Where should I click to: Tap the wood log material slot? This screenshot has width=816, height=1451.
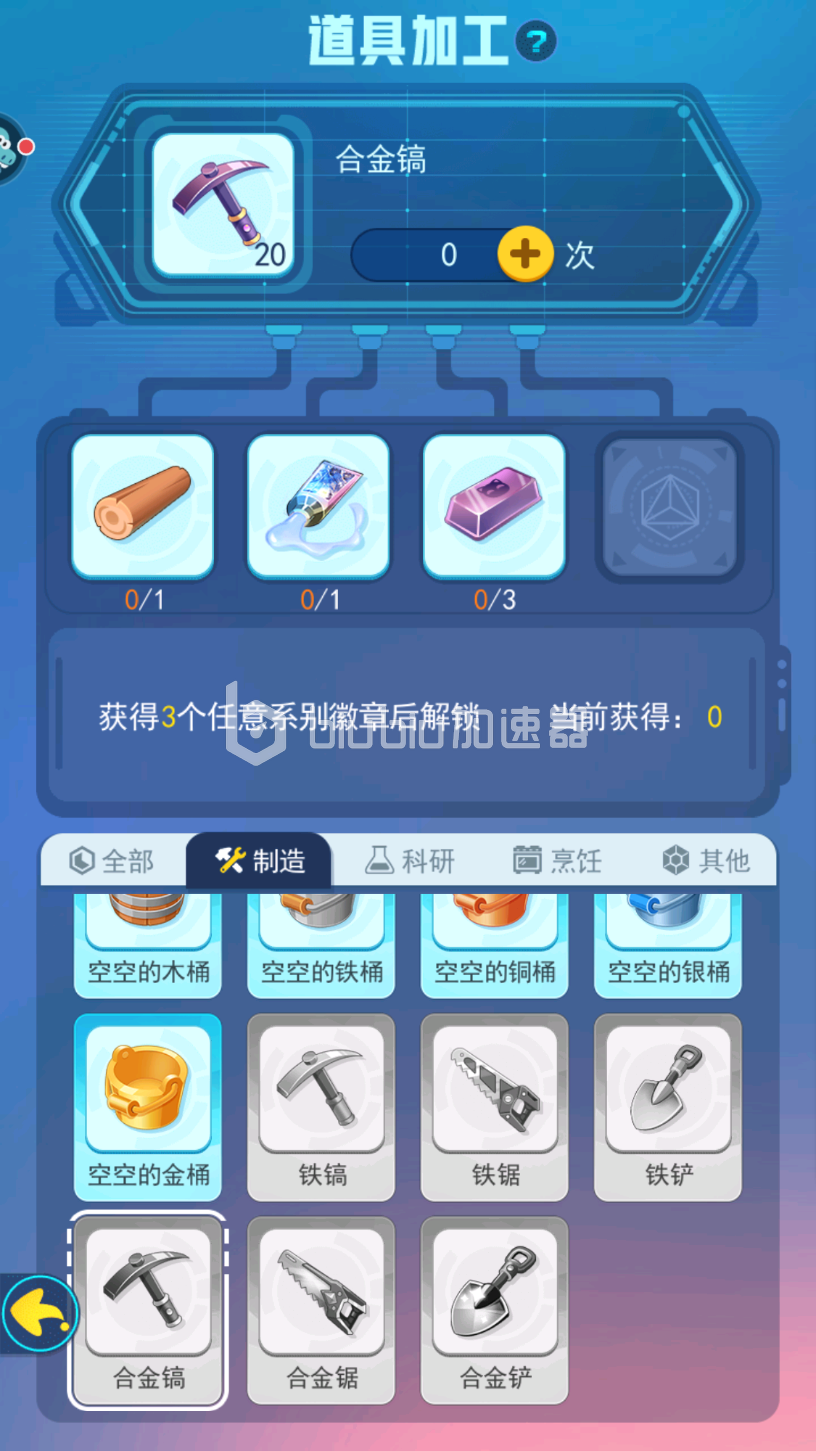[x=142, y=506]
